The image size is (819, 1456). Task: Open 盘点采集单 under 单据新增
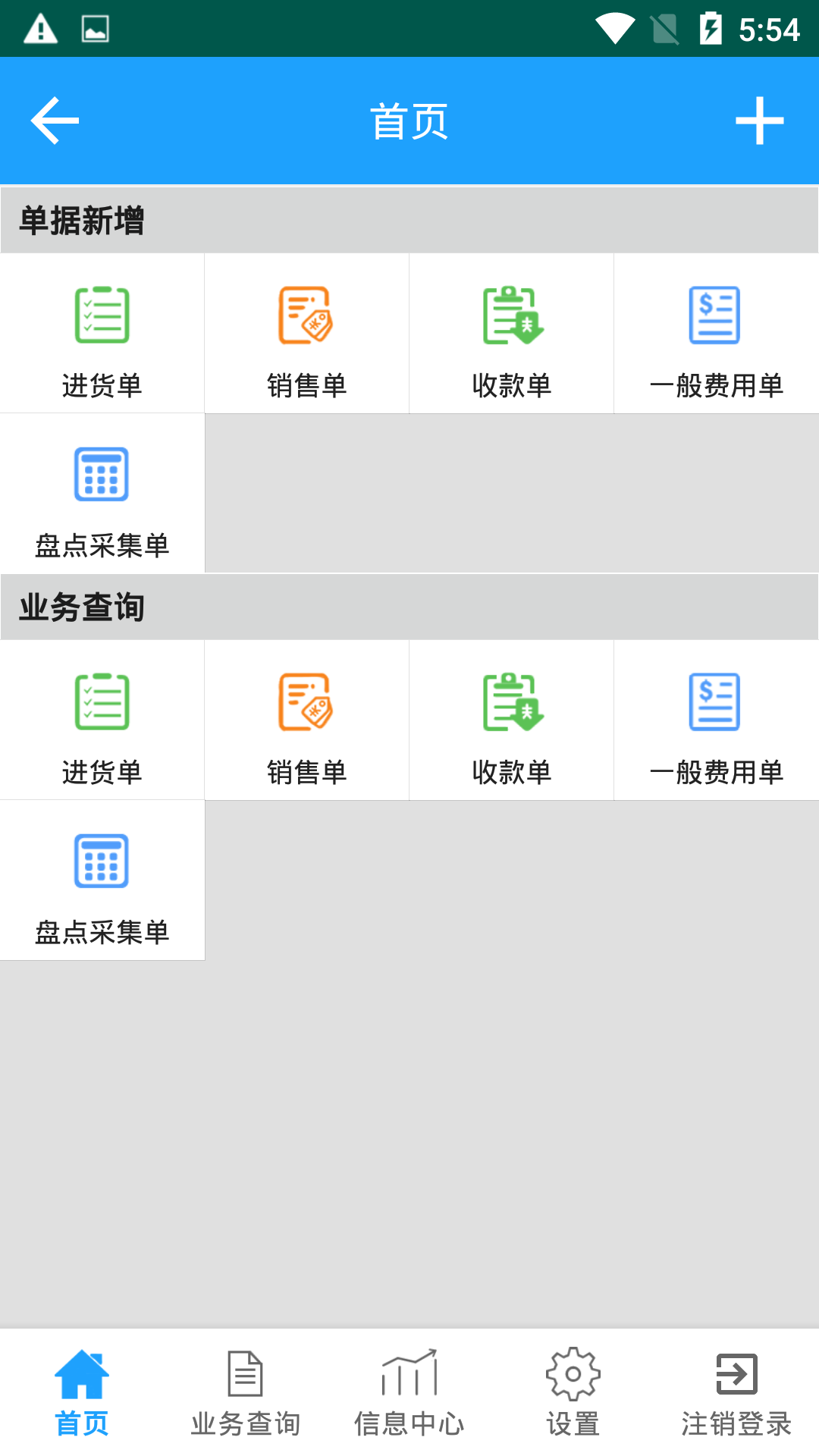pyautogui.click(x=102, y=494)
